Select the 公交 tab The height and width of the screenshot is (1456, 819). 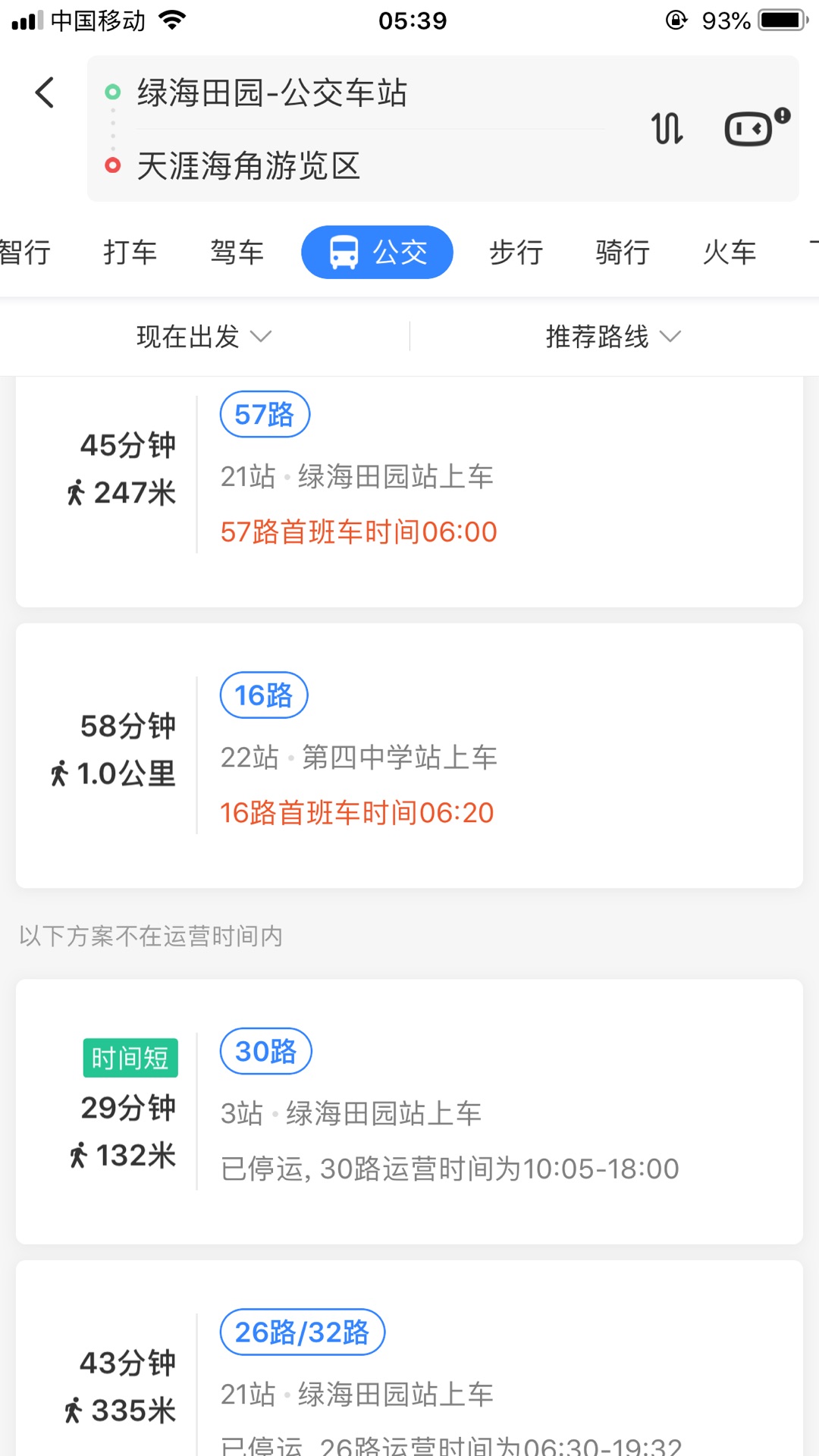(377, 252)
